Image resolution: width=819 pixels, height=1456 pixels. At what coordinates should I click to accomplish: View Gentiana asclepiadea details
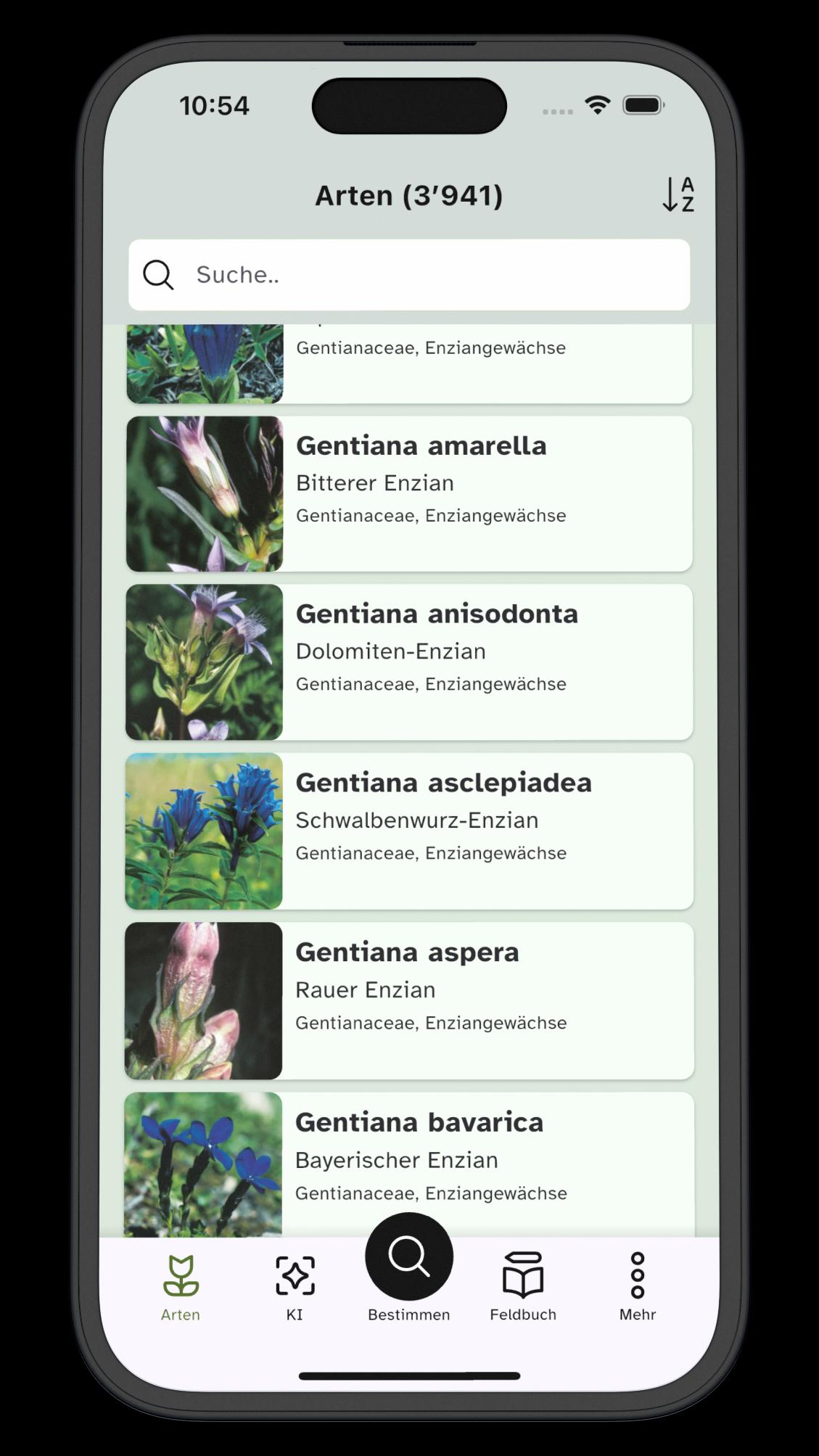click(x=409, y=831)
